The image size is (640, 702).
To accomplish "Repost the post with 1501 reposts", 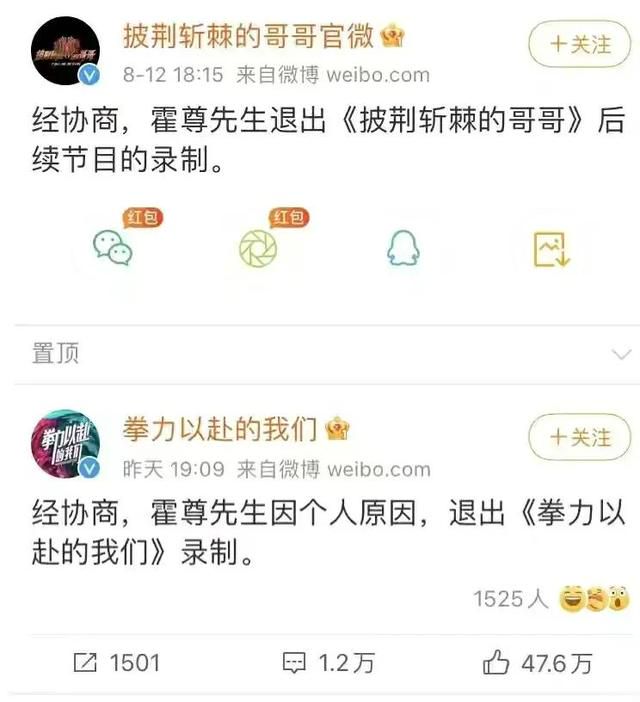I will tap(117, 662).
